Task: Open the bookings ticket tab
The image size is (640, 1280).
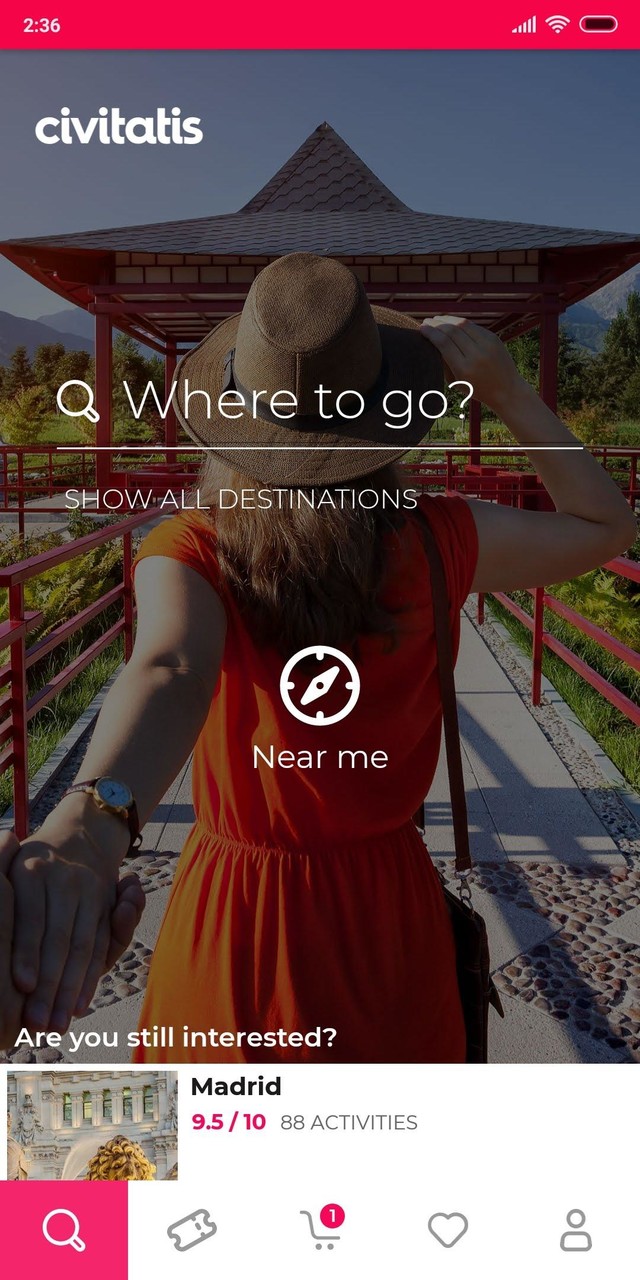Action: click(192, 1230)
